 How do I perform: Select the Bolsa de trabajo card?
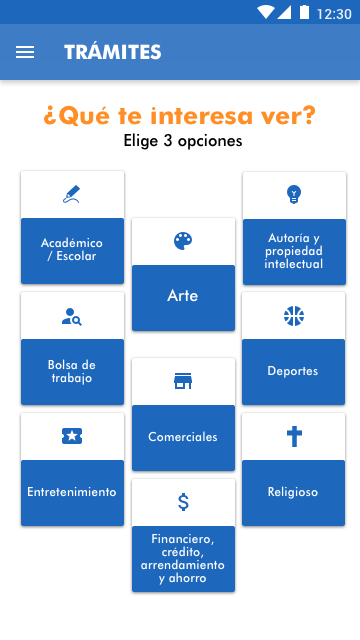click(73, 348)
